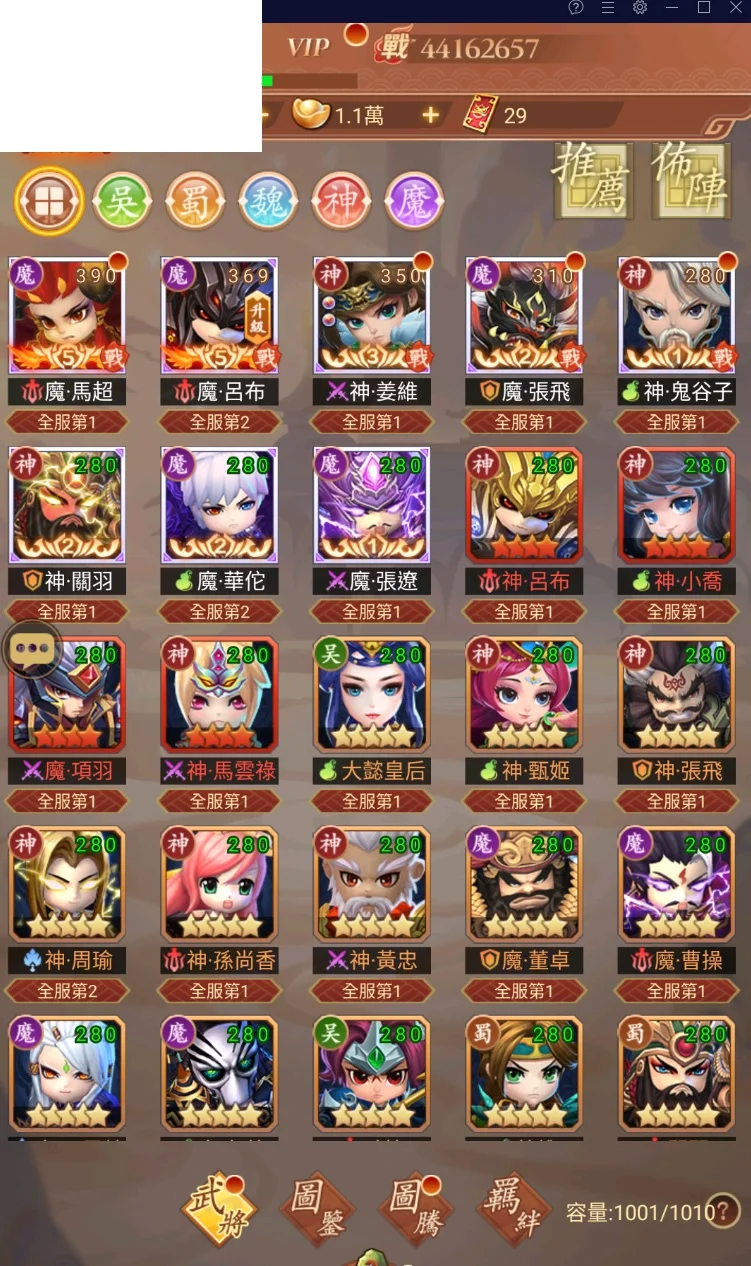Open hero card 魔·馬超
This screenshot has height=1266, width=751.
click(67, 316)
